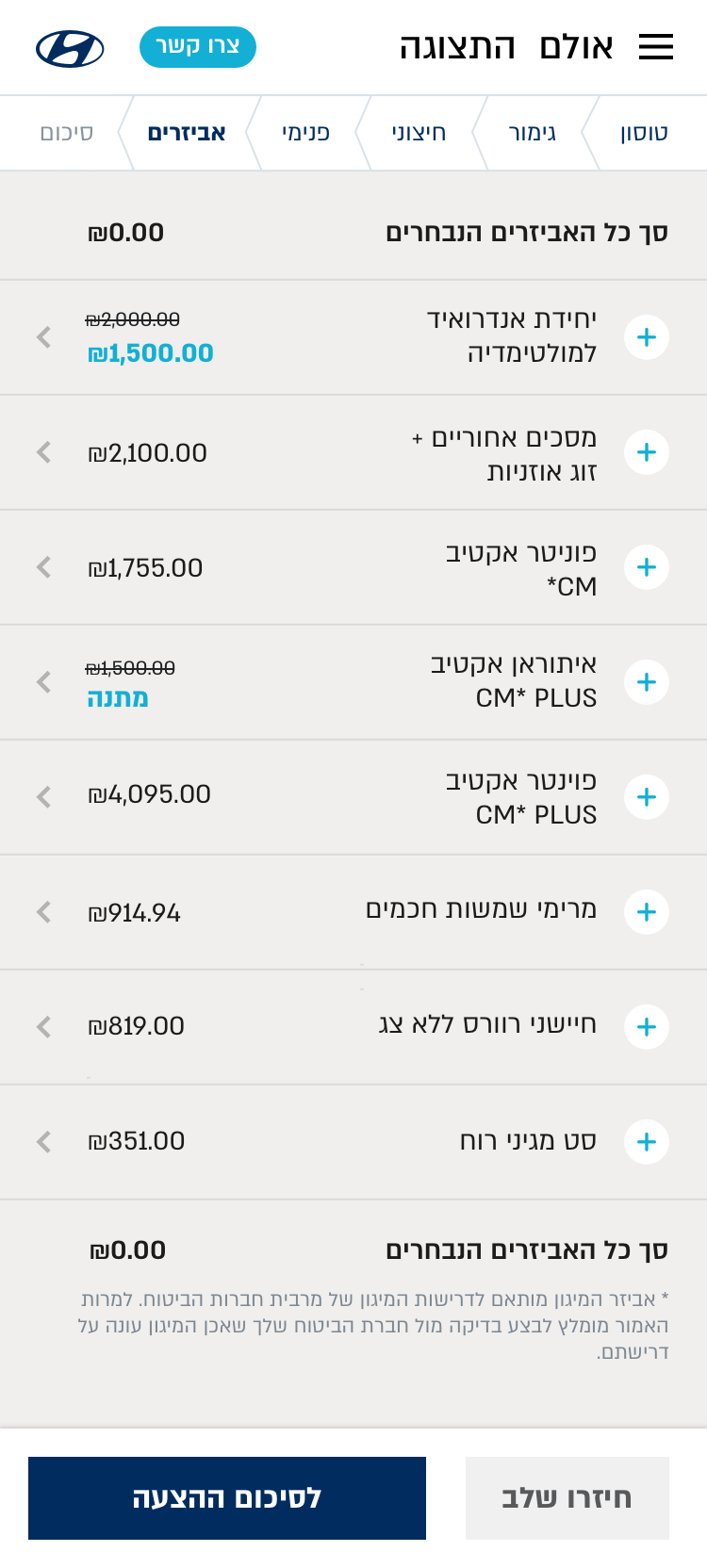This screenshot has height=1568, width=707.
Task: Open the חיצוני step tab
Action: [x=419, y=133]
